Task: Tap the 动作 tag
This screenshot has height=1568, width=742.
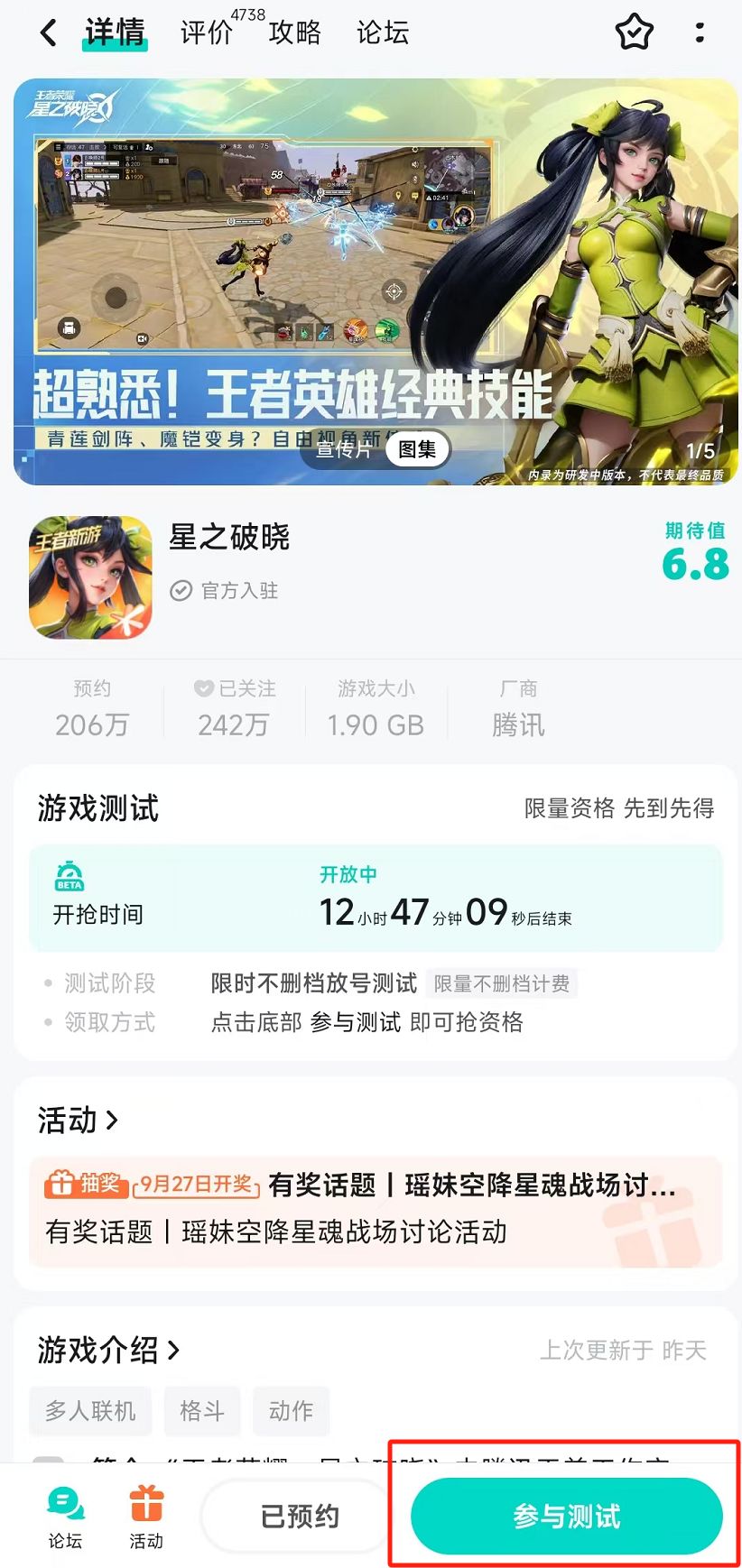Action: click(291, 1411)
